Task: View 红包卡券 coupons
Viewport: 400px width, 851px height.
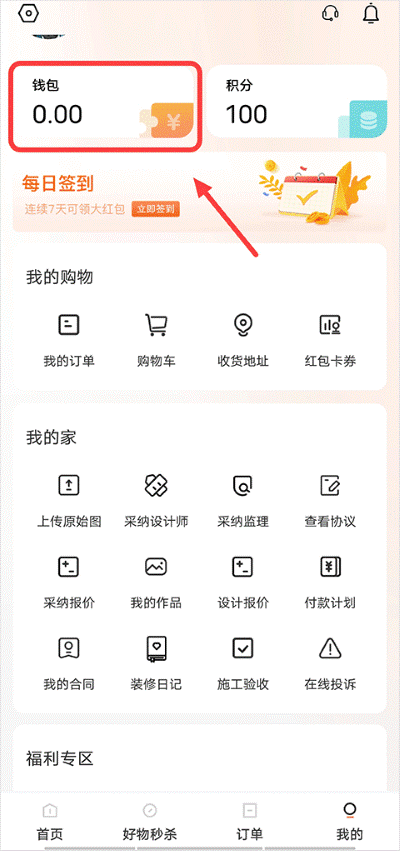Action: click(x=330, y=340)
